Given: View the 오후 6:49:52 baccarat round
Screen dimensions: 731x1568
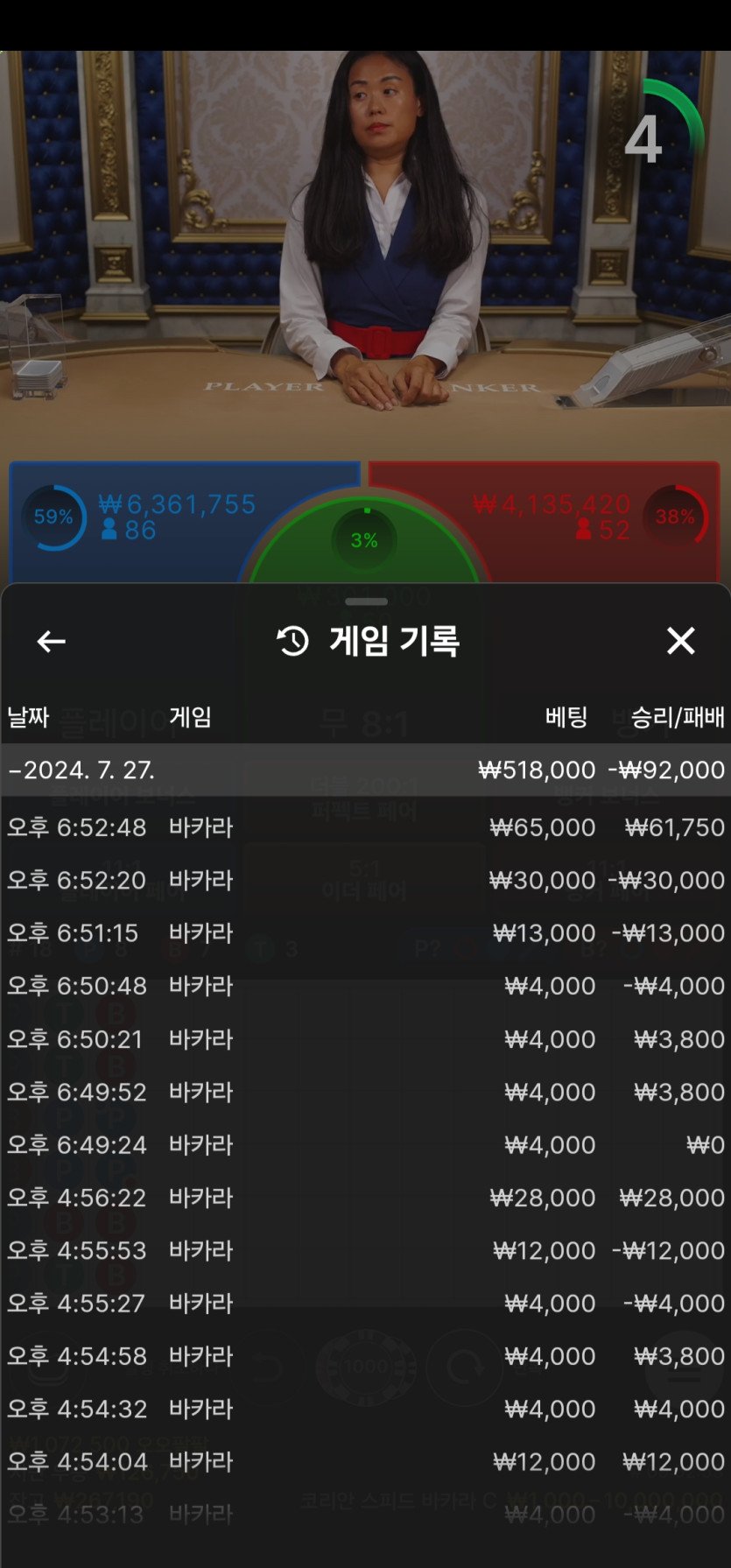Looking at the screenshot, I should [x=365, y=1092].
